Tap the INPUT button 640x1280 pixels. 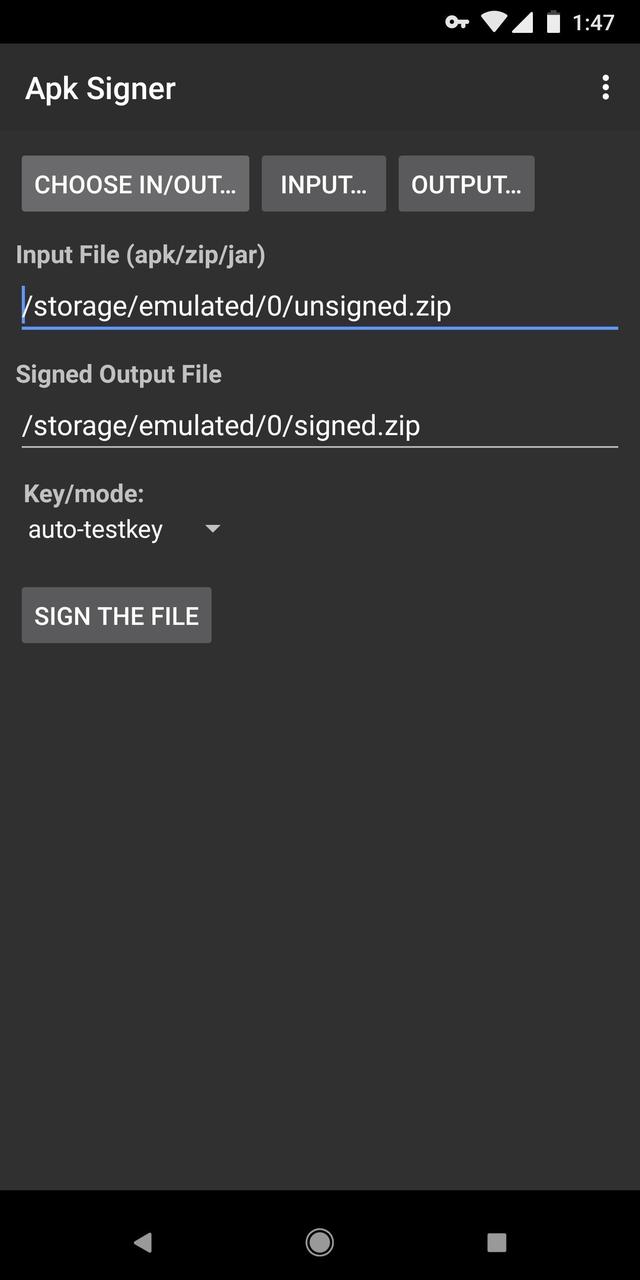(x=323, y=184)
